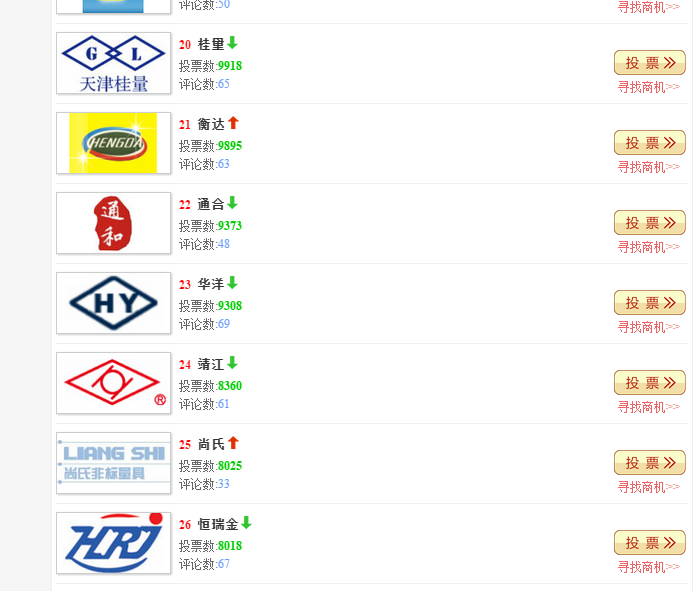Open the 尚氏 LIANG SHI logo tile

tap(113, 463)
